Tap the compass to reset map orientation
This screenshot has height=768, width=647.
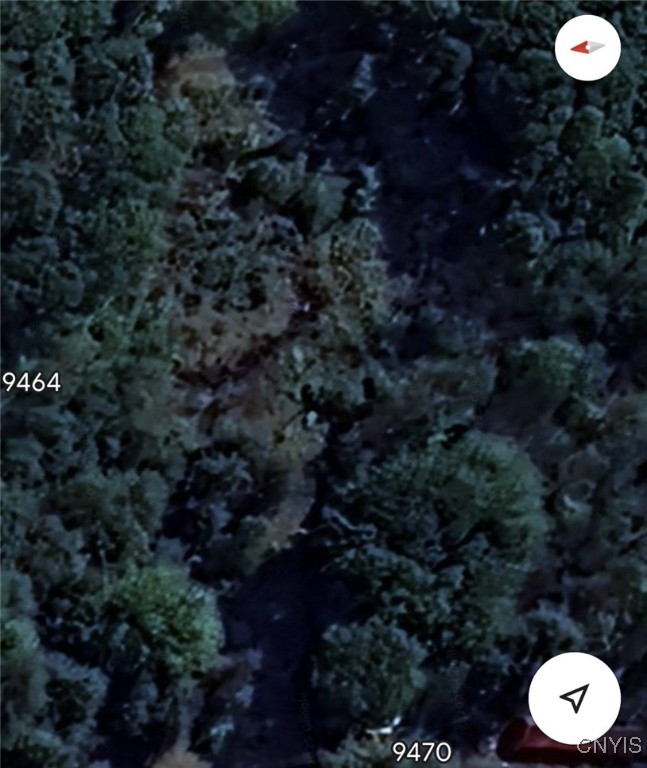click(x=588, y=47)
